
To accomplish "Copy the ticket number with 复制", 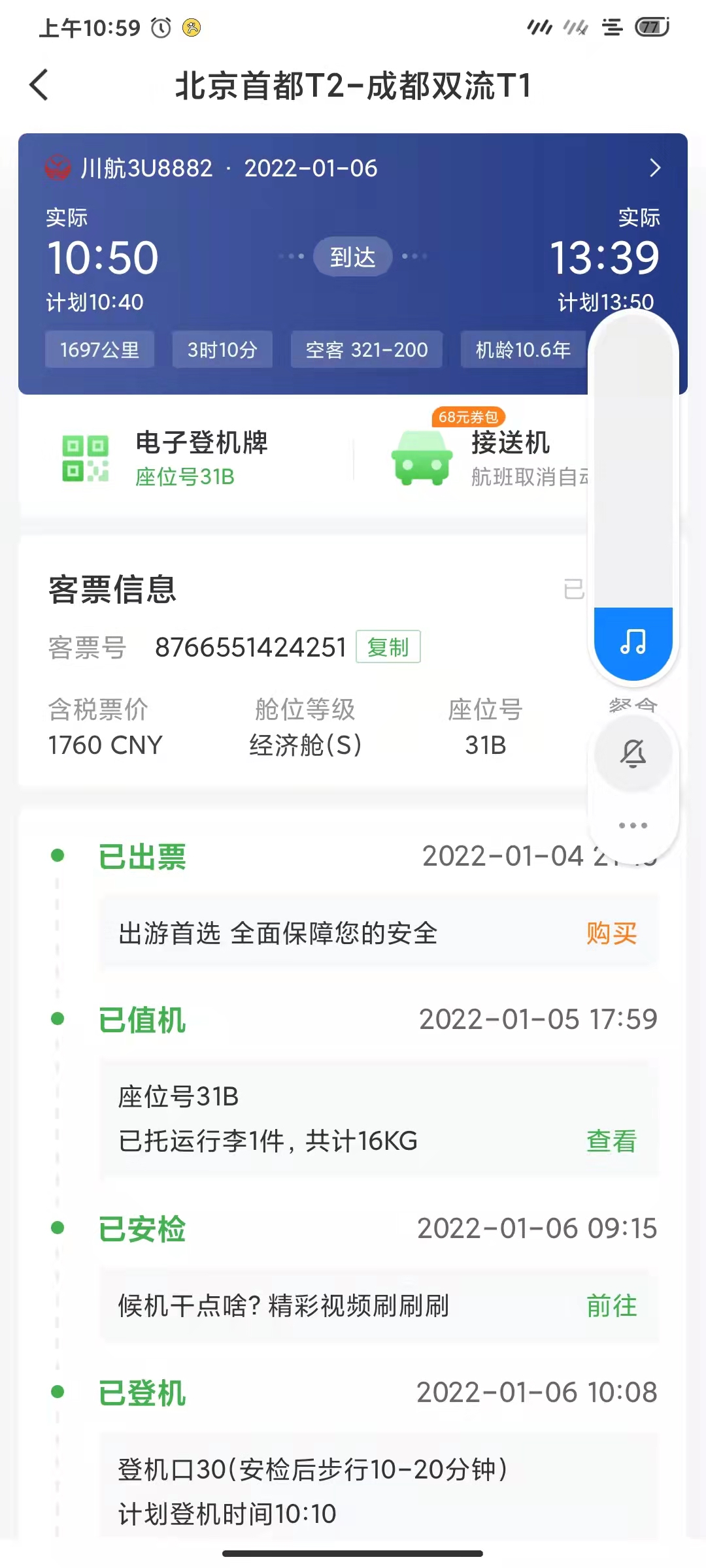I will point(388,647).
